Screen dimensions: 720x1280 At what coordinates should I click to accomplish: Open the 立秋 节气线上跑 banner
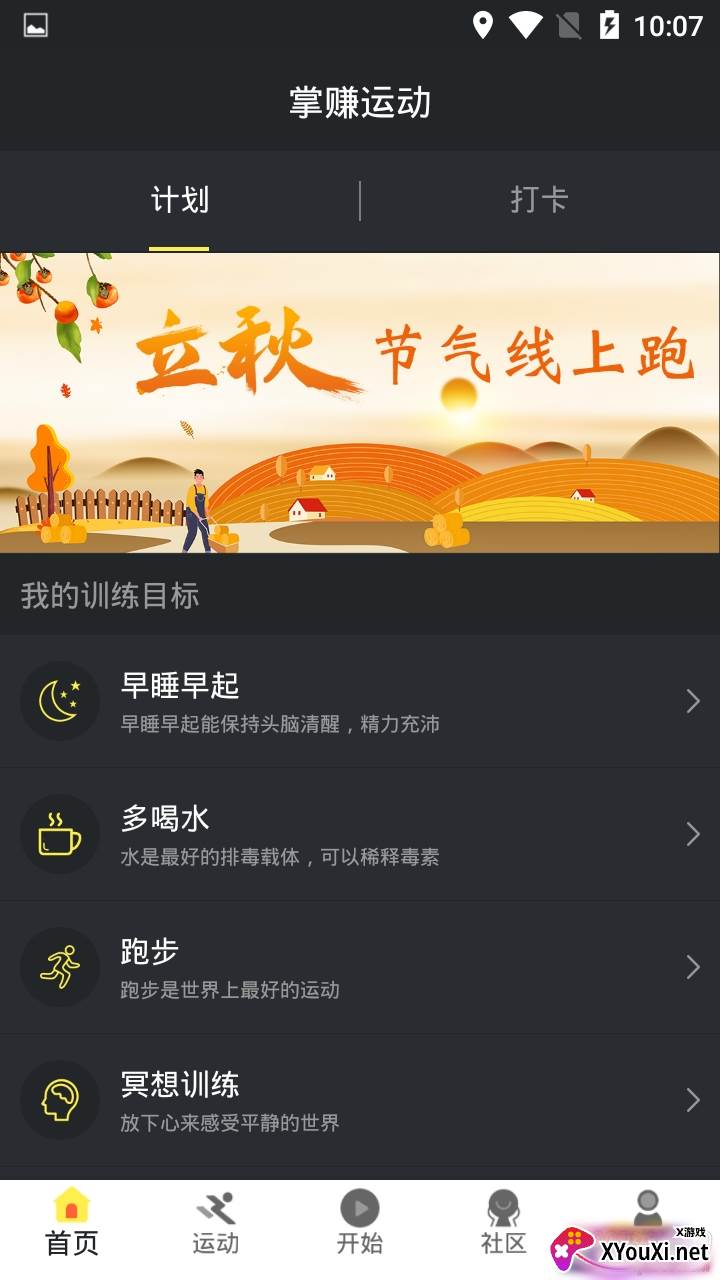pos(360,402)
